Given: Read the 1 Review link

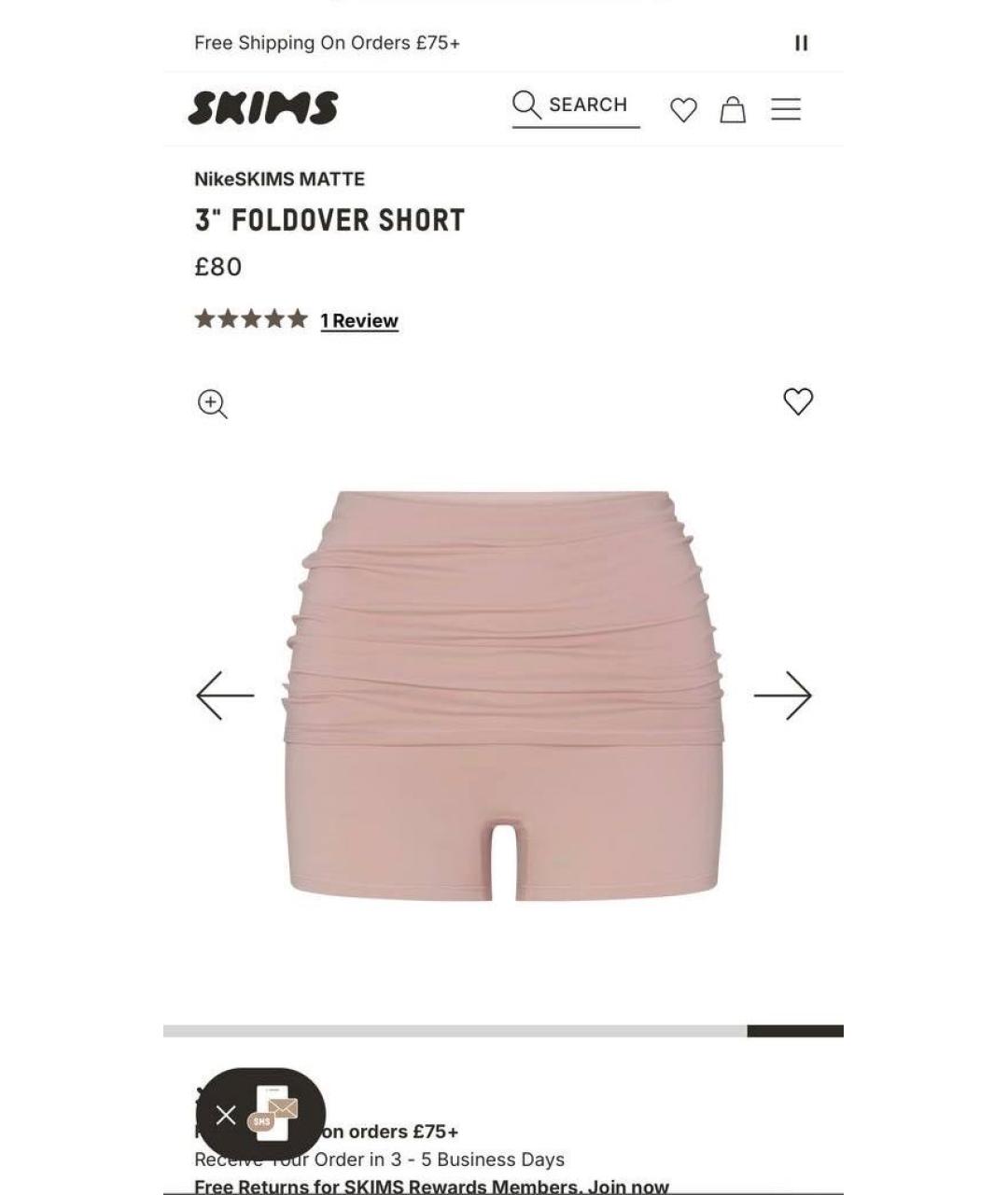Looking at the screenshot, I should [x=359, y=321].
